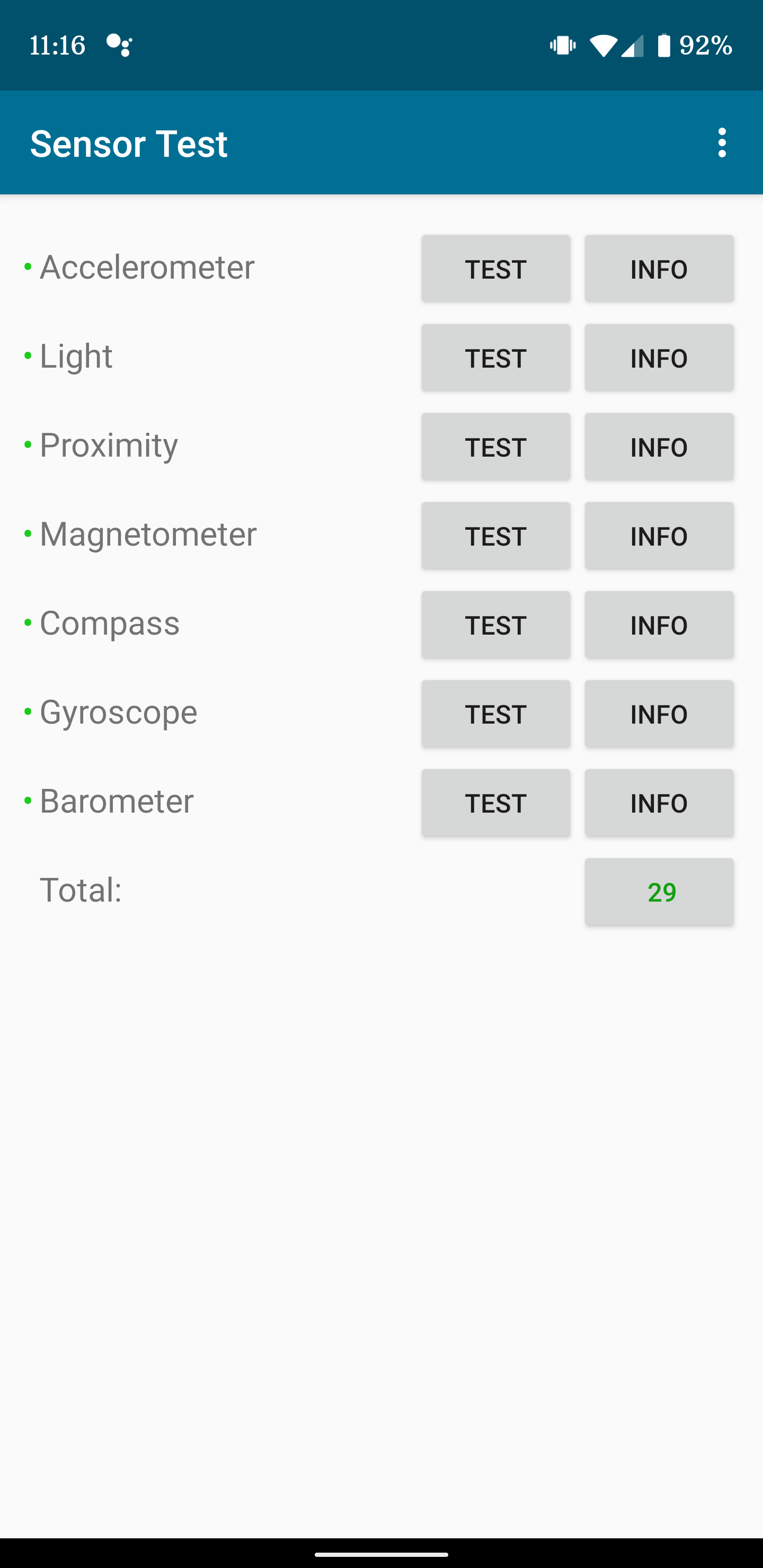This screenshot has height=1568, width=763.
Task: Open Barometer info
Action: (x=659, y=803)
